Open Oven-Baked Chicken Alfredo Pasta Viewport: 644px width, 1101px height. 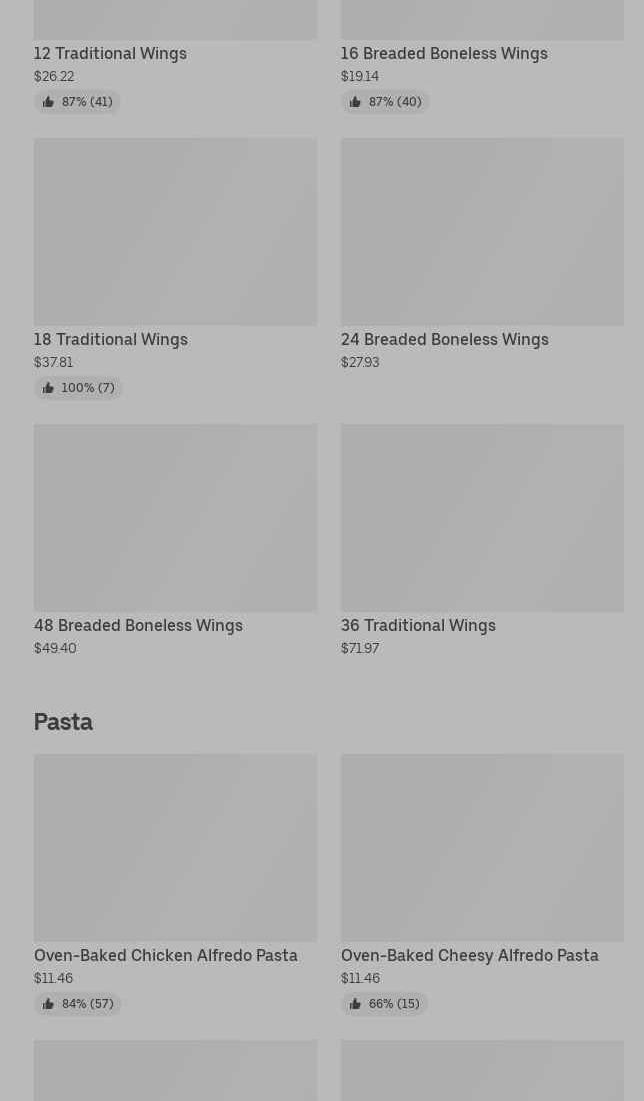tap(175, 885)
